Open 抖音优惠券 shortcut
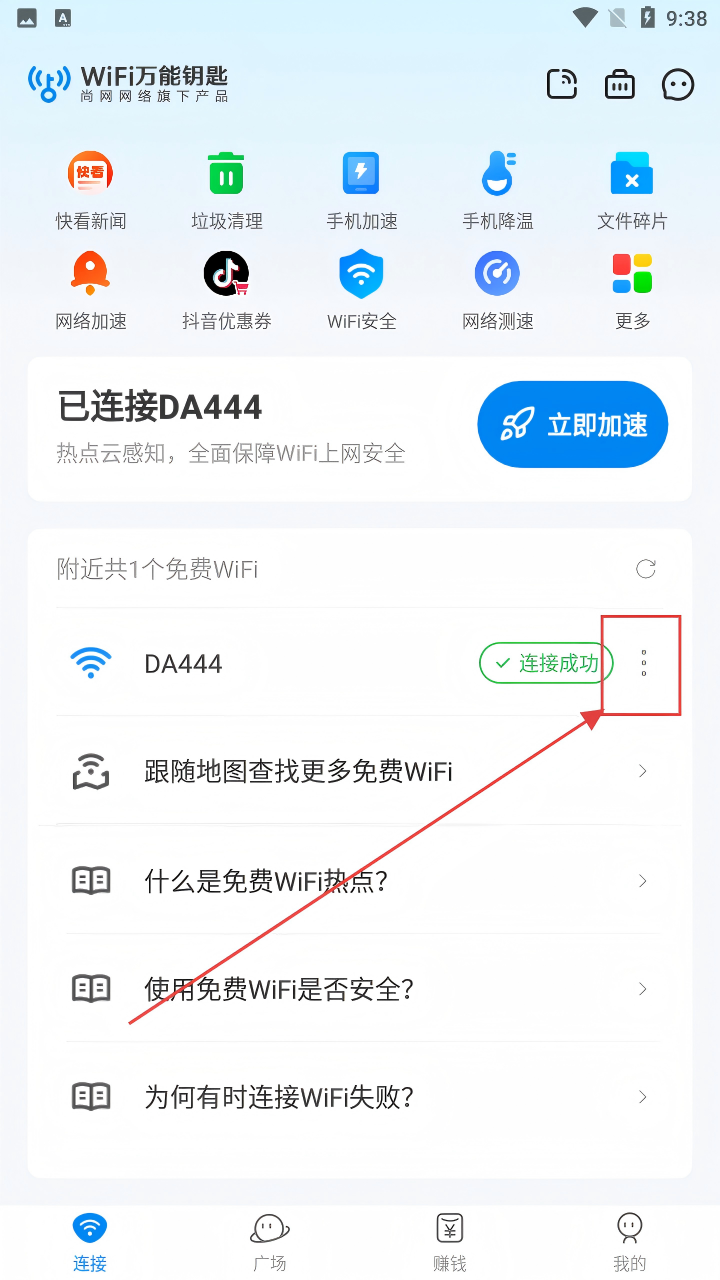The width and height of the screenshot is (720, 1280). click(x=227, y=290)
